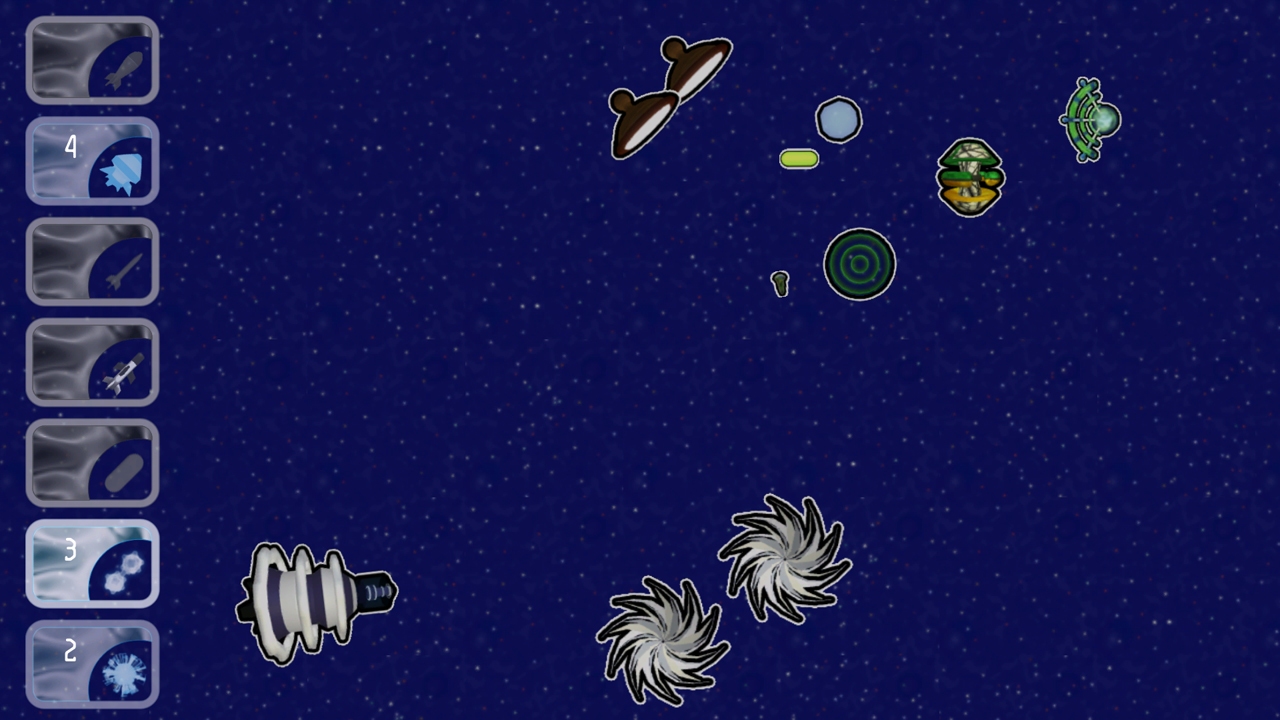Viewport: 1280px width, 720px height.
Task: Select the twin burst weapon with 3 ammo
Action: click(92, 564)
